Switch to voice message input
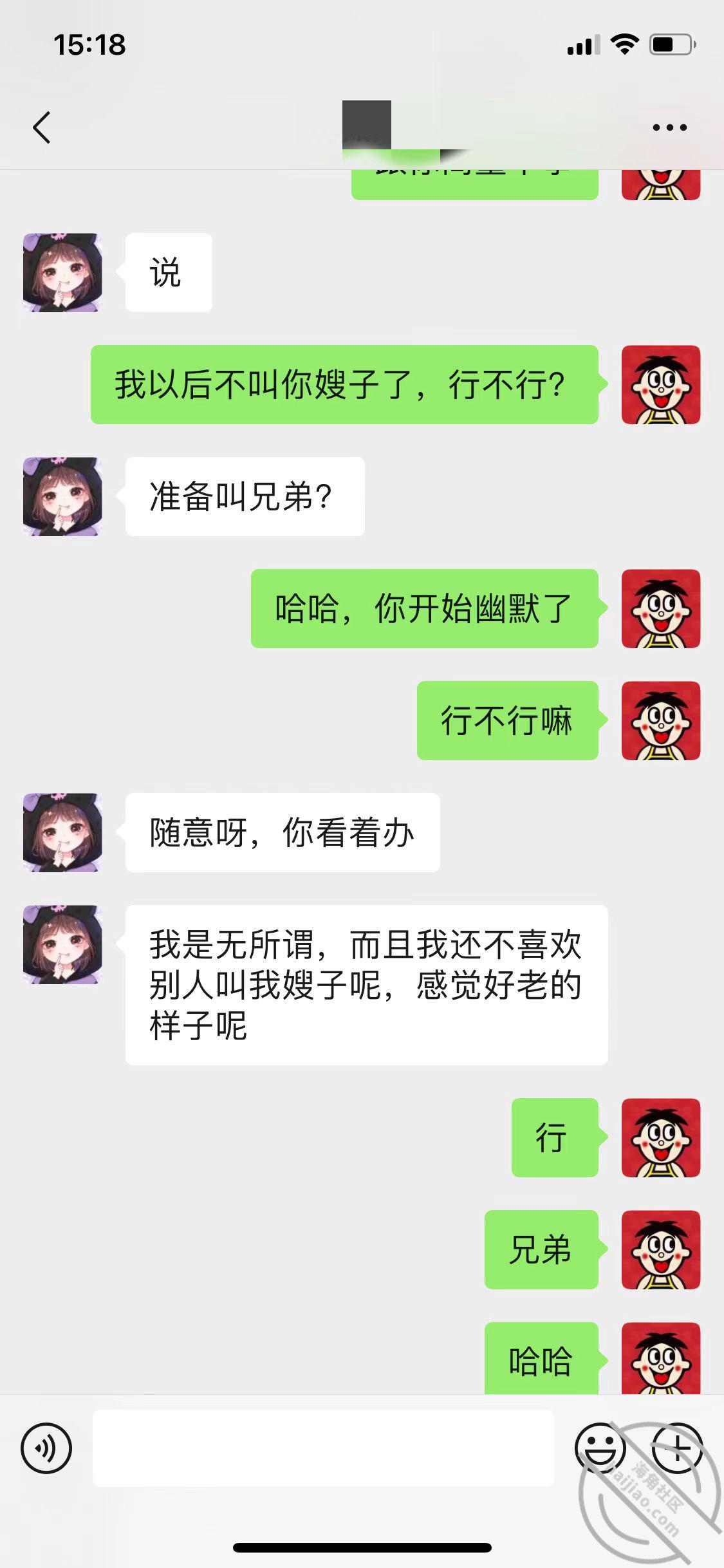The image size is (724, 1568). point(46,1448)
